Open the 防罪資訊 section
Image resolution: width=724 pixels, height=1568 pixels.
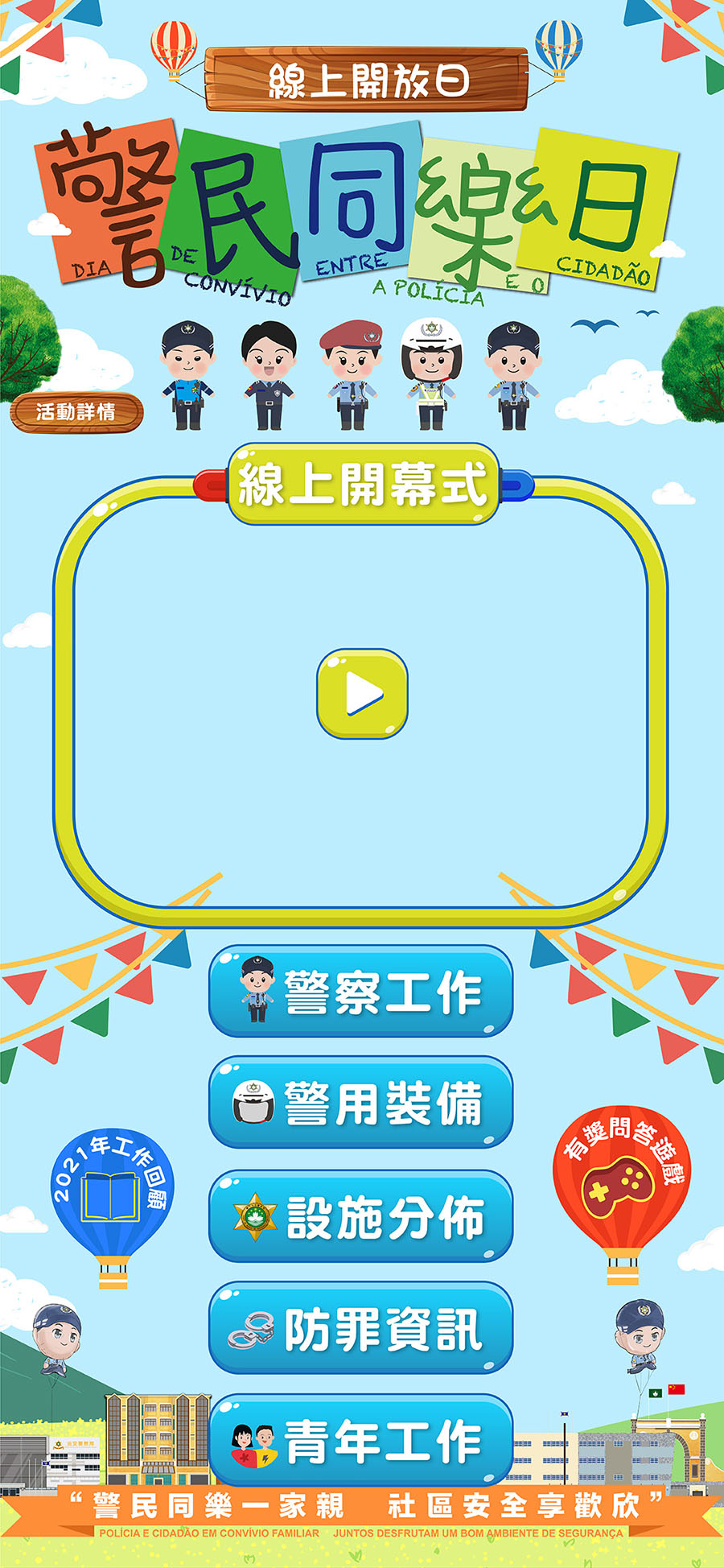tap(360, 1328)
